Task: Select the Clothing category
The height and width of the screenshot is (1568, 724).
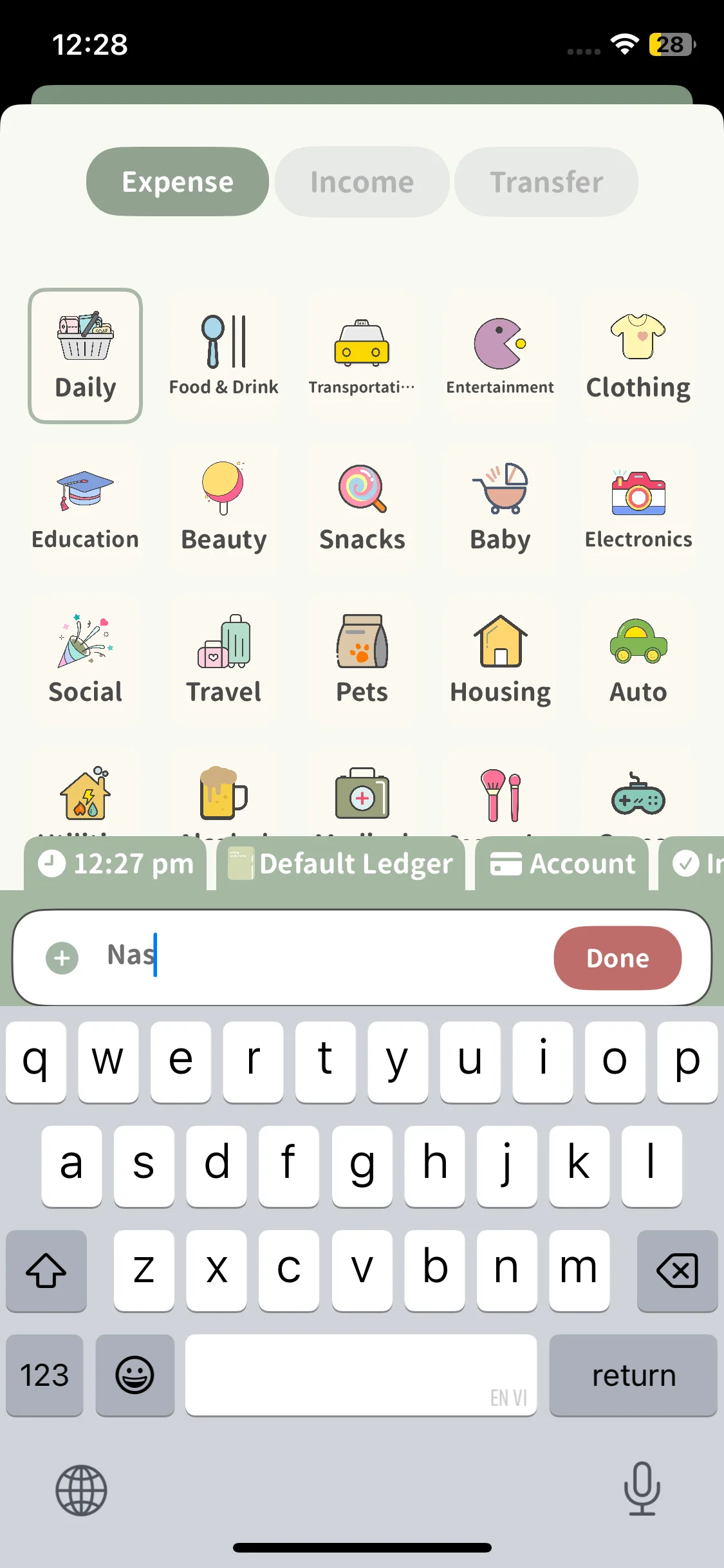Action: [638, 355]
